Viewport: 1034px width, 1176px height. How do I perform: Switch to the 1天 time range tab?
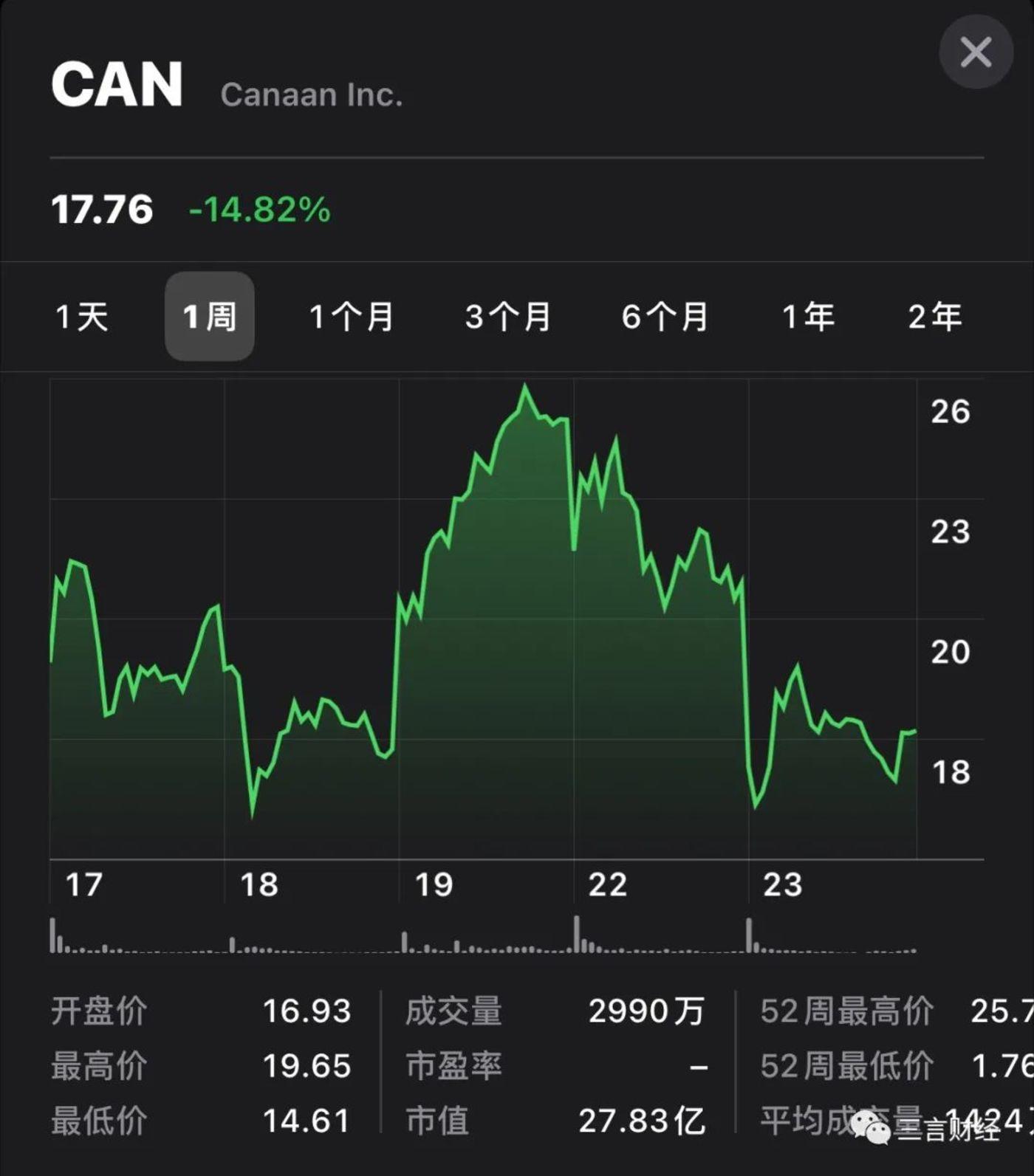tap(81, 316)
